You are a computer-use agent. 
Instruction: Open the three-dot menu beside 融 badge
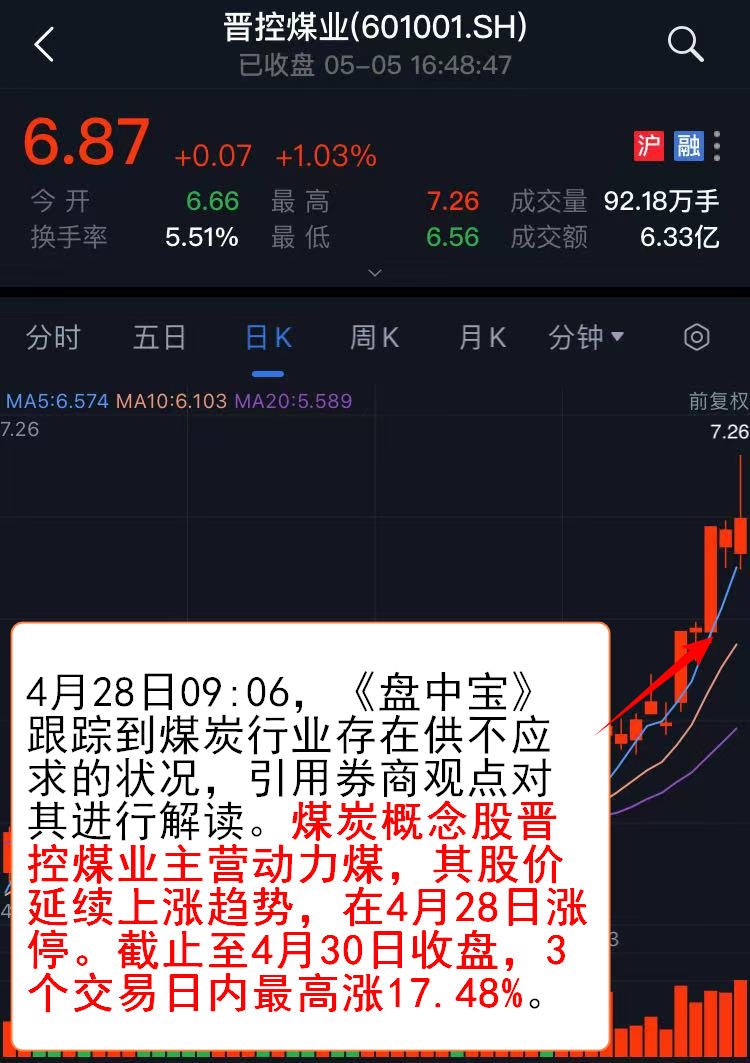pyautogui.click(x=717, y=146)
